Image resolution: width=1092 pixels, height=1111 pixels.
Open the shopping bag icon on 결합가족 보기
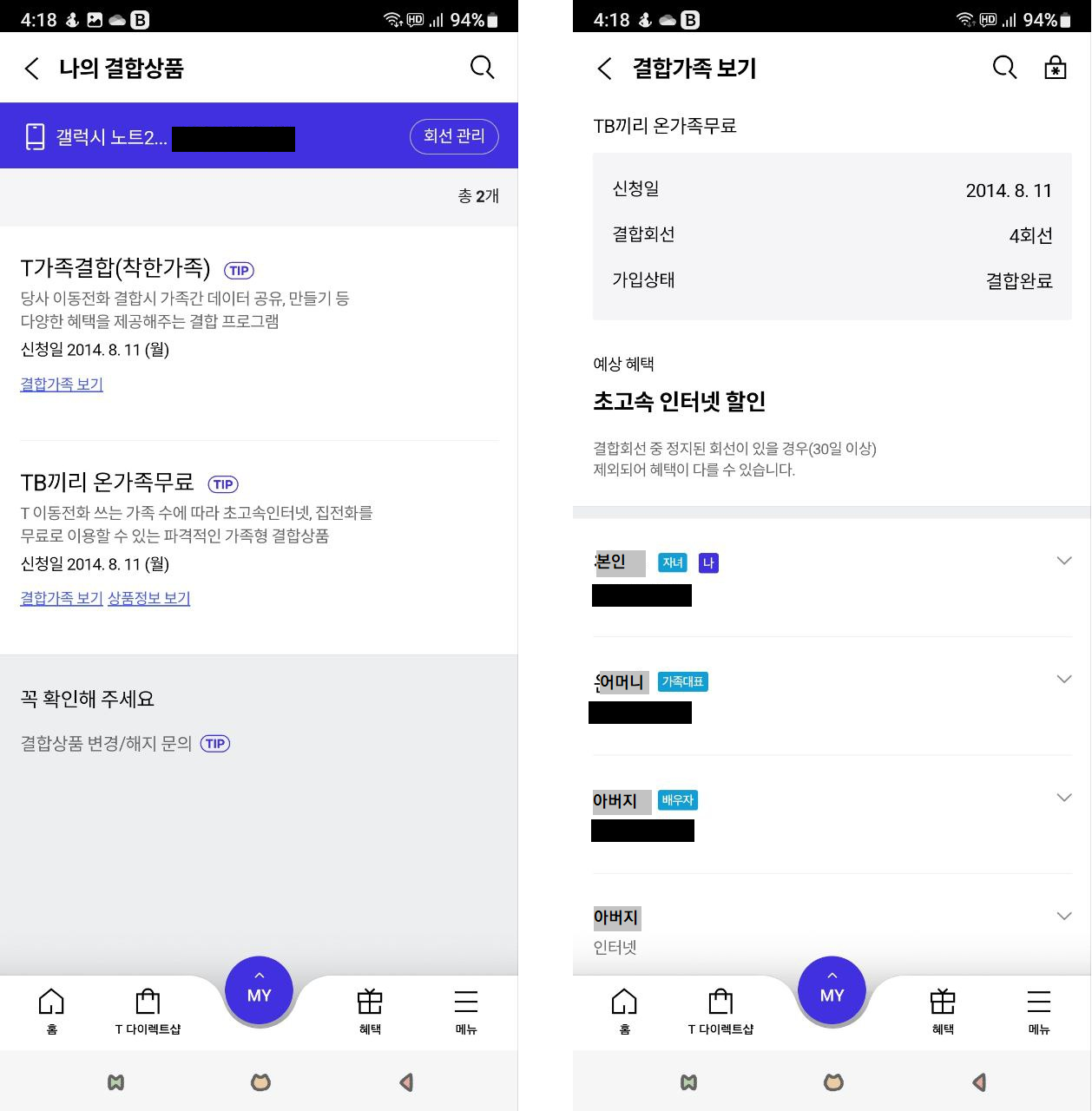[1055, 68]
